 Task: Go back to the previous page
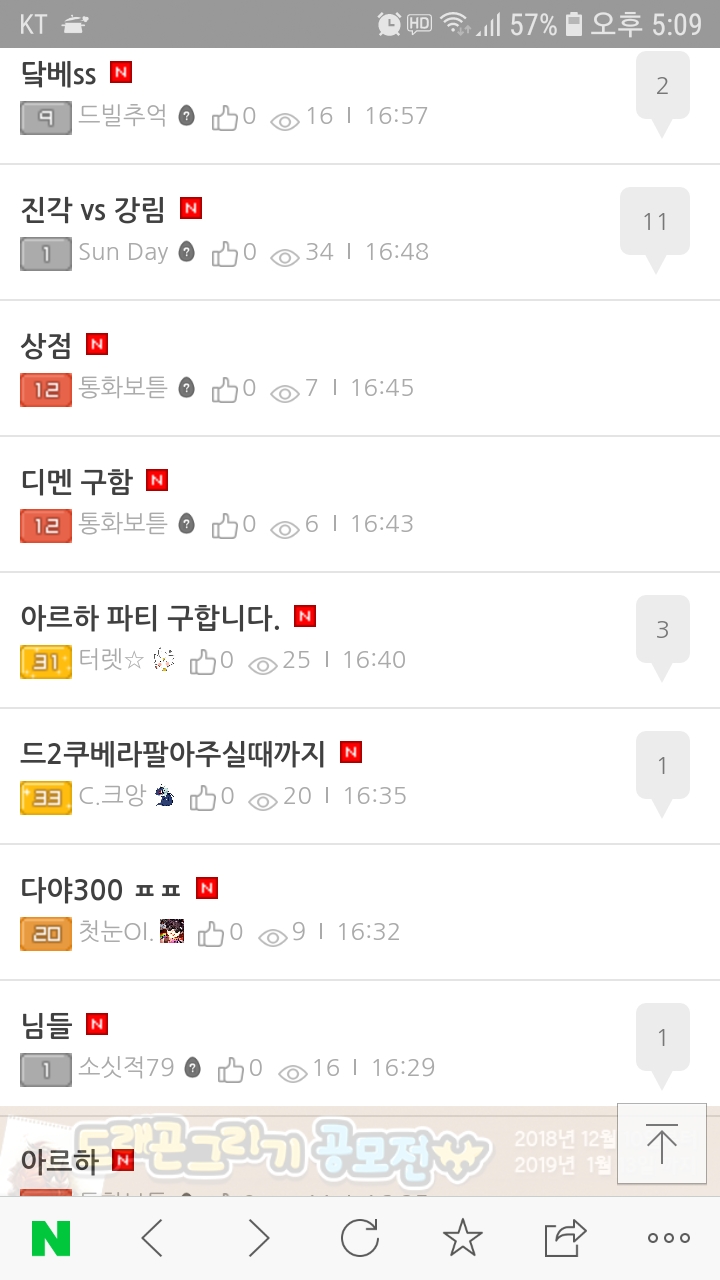[x=153, y=1239]
